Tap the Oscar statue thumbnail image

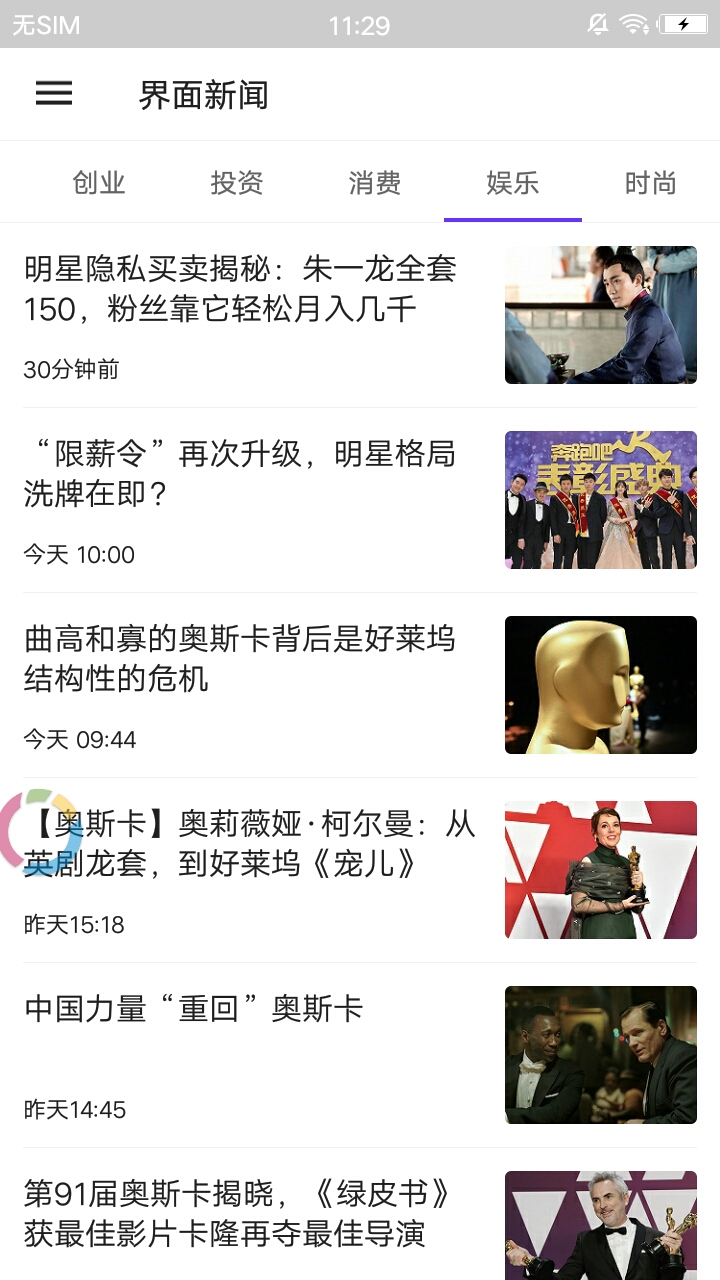(x=600, y=684)
